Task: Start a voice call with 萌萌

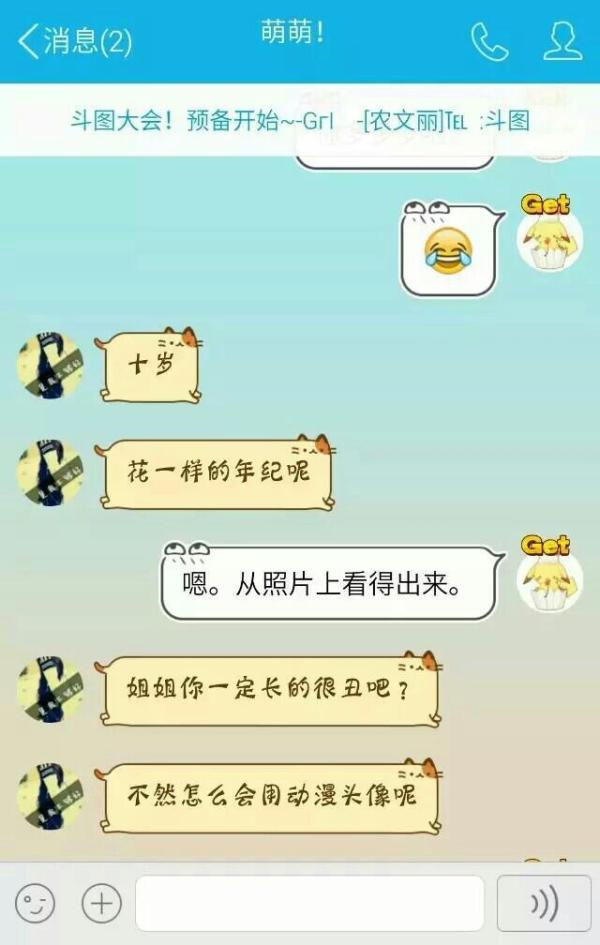Action: pyautogui.click(x=489, y=41)
